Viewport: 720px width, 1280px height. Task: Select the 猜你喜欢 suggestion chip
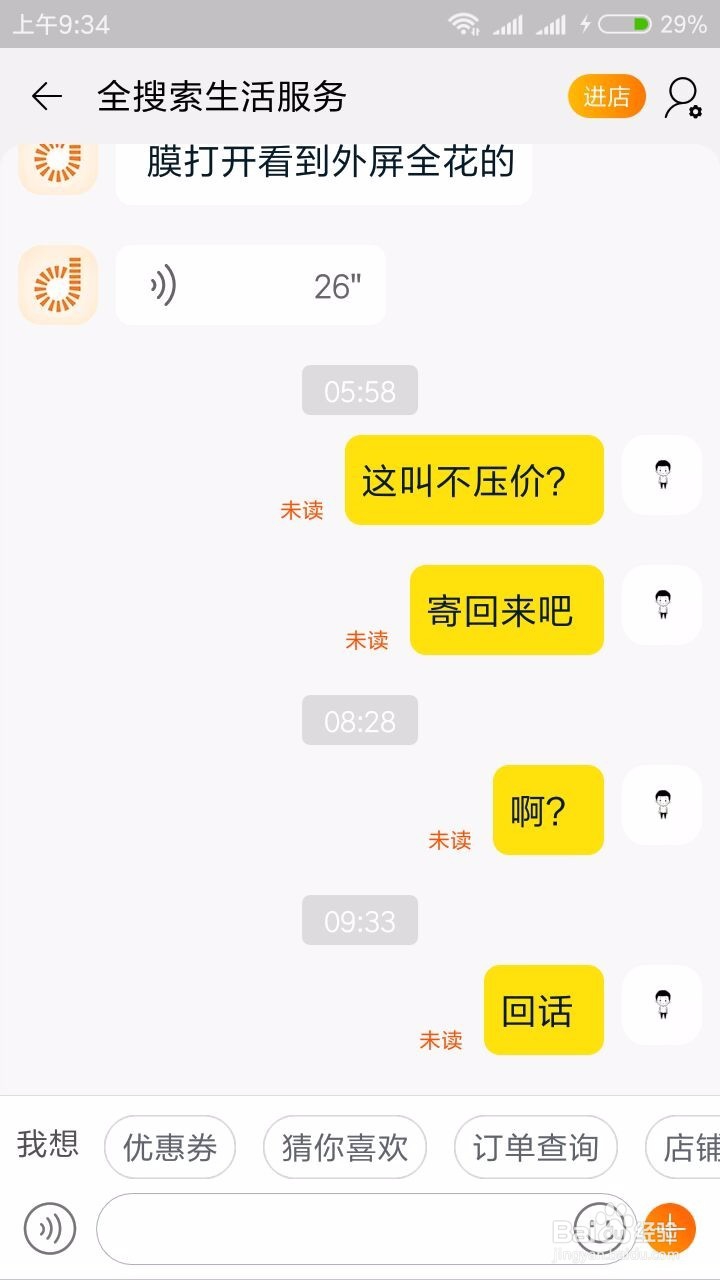pyautogui.click(x=344, y=1148)
